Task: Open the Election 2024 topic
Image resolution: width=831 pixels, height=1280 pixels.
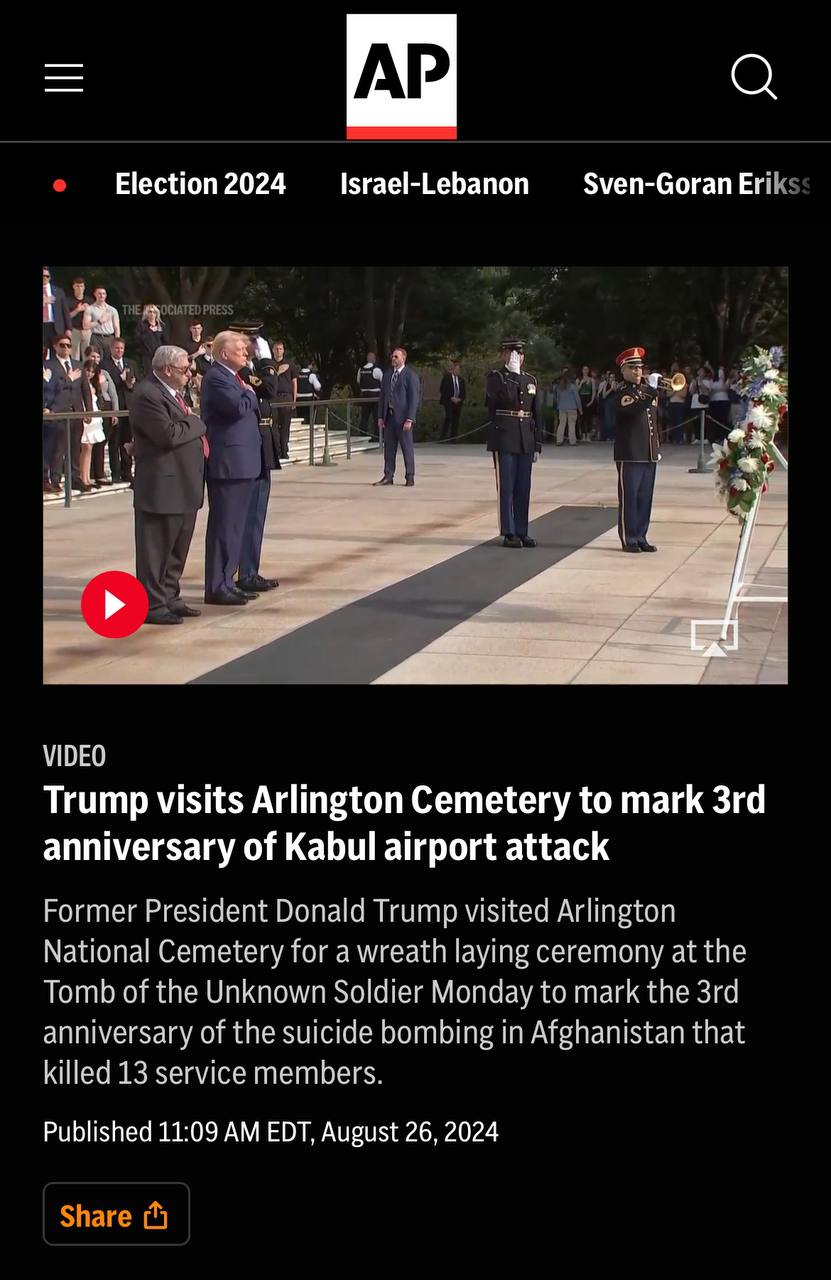Action: pyautogui.click(x=200, y=184)
